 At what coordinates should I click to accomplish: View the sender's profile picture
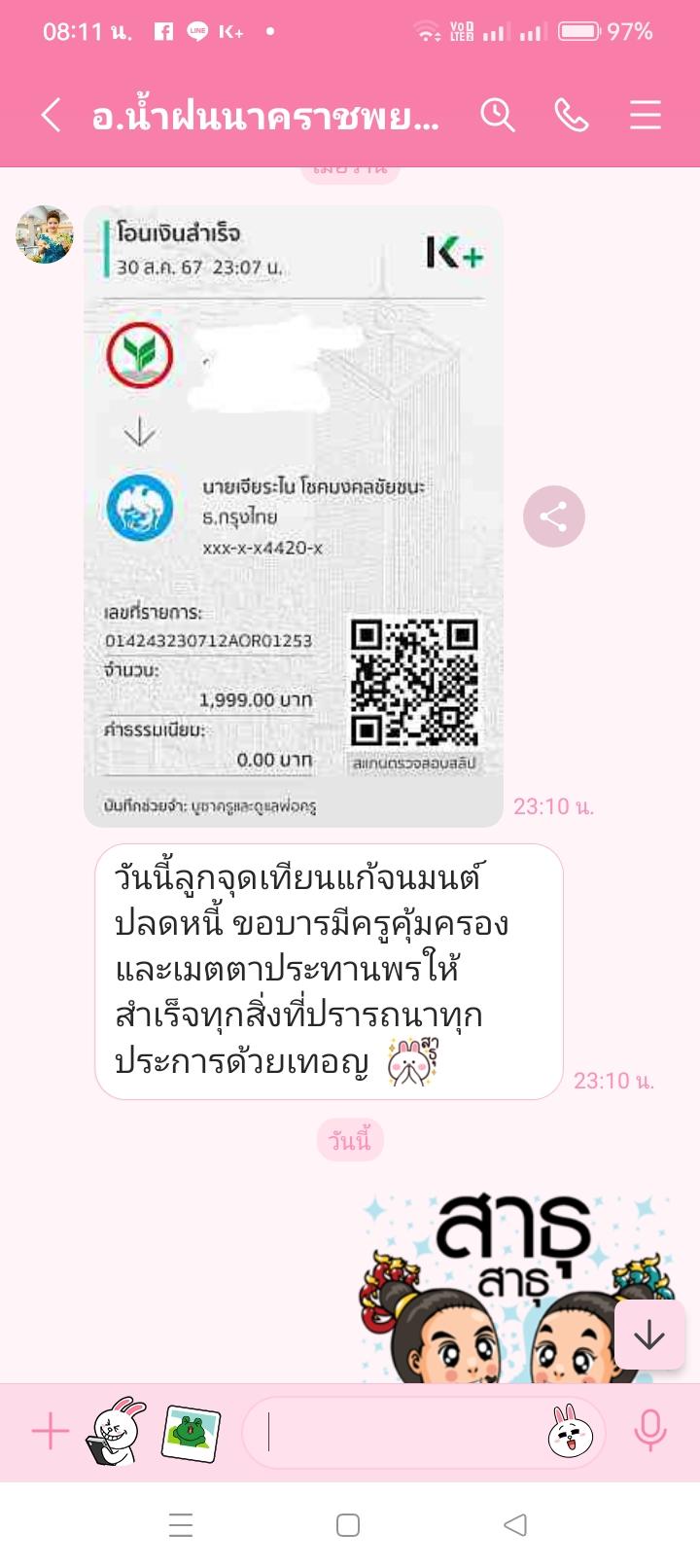[45, 234]
